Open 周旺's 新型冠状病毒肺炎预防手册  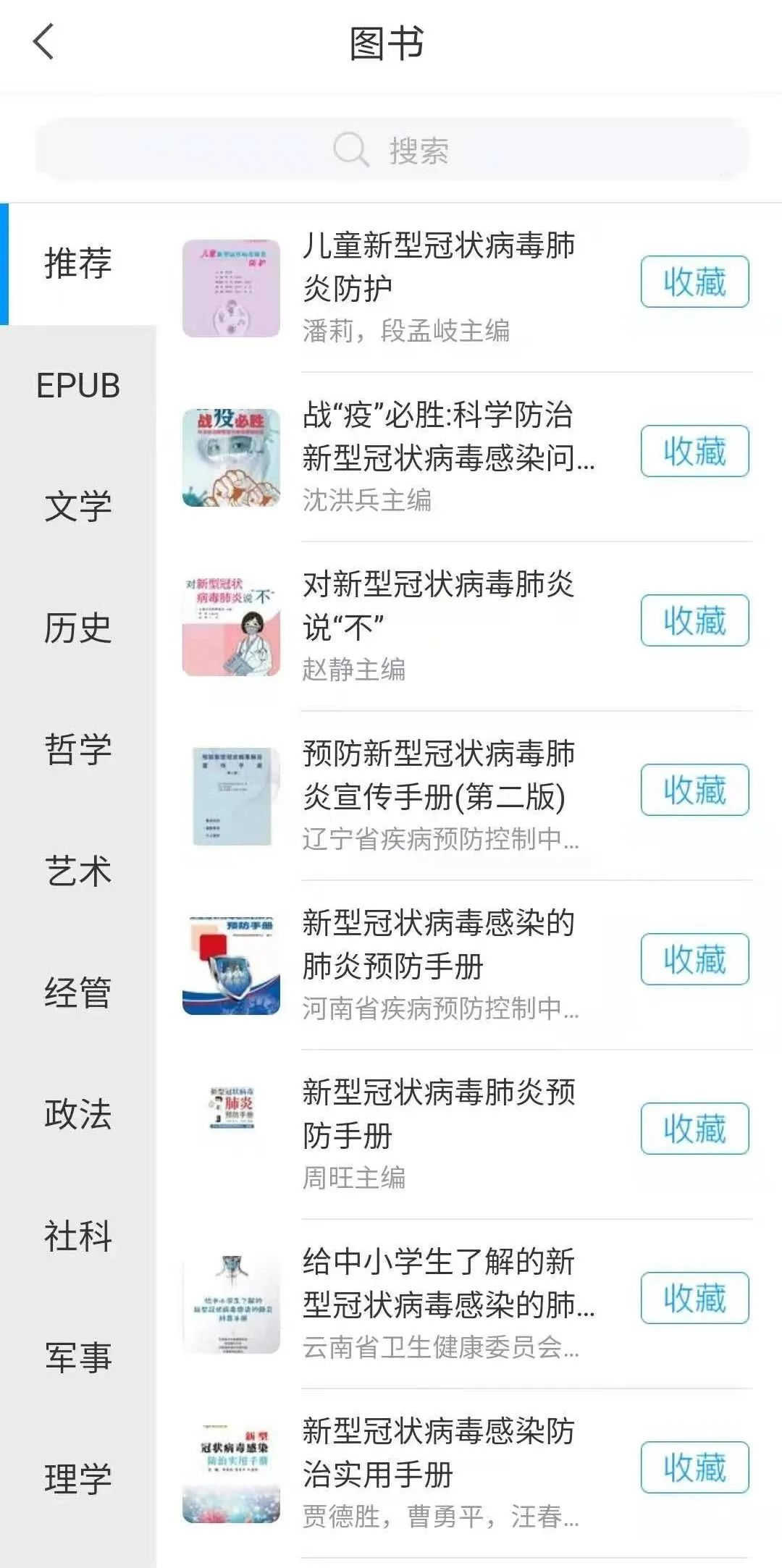pos(438,1114)
